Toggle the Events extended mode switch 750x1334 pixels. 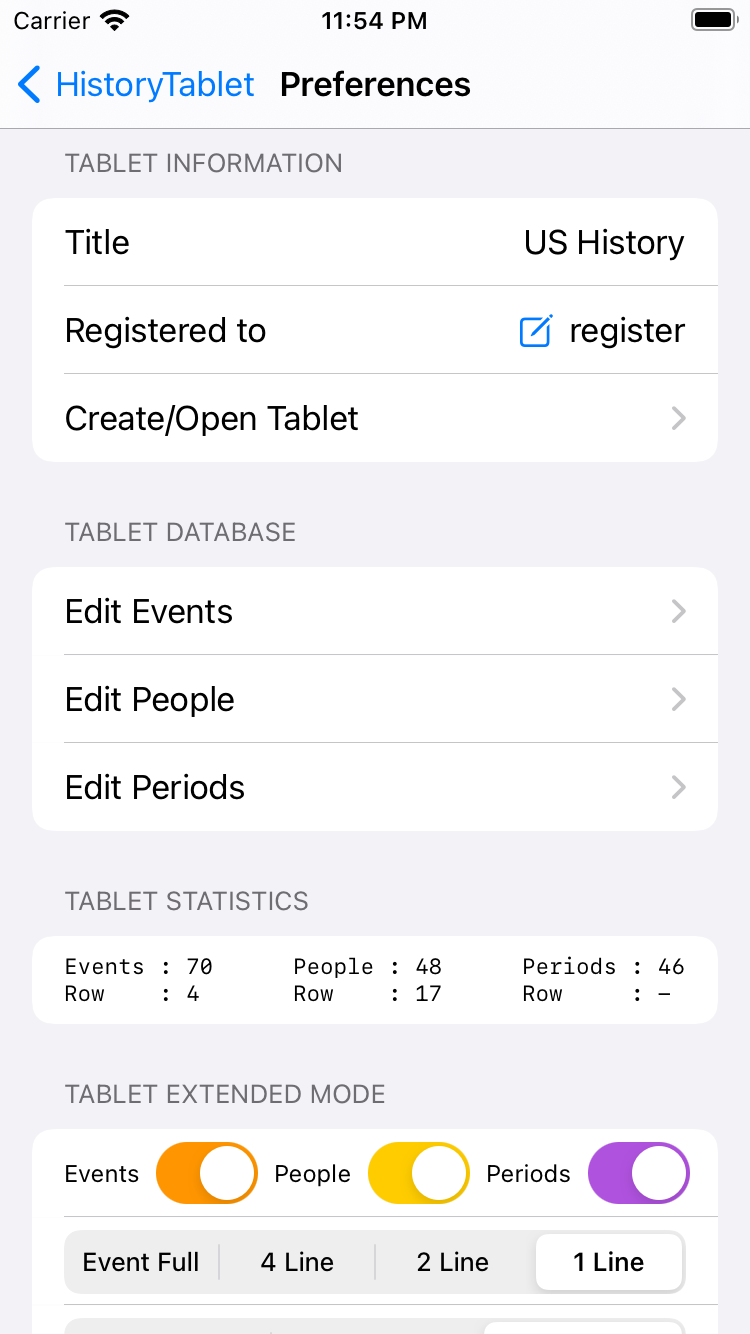coord(207,1173)
